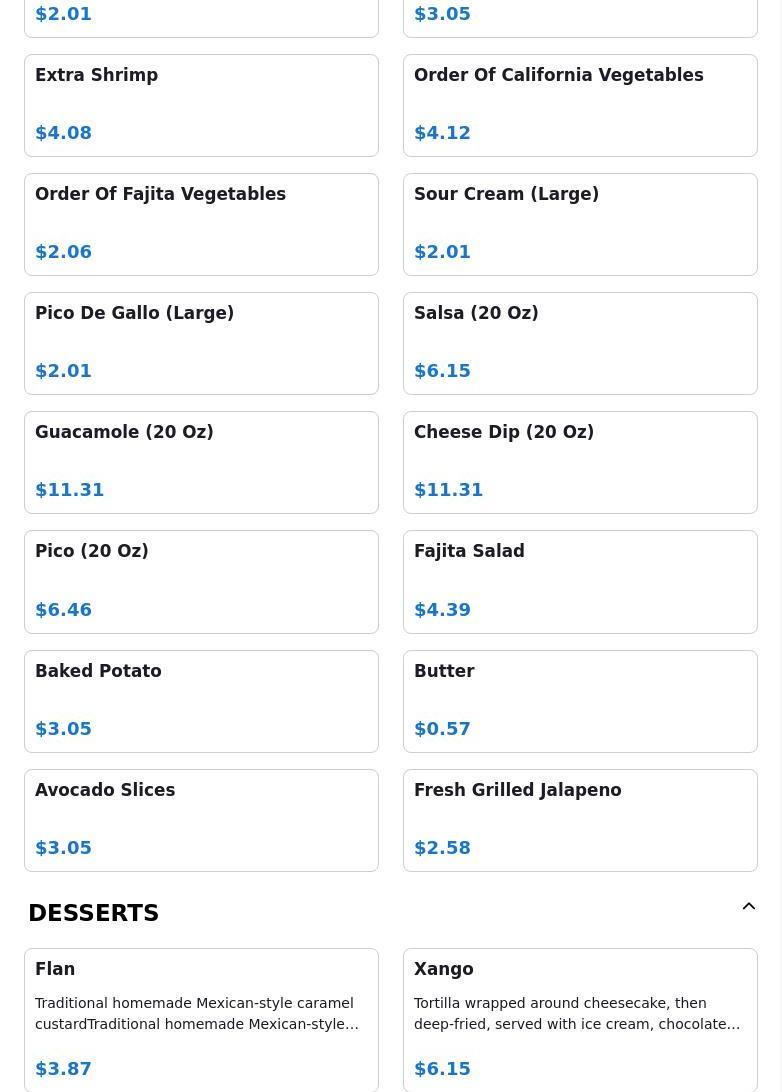Open the Pico (20 Oz) card
Screen dimensions: 782x1092
pos(201,581)
